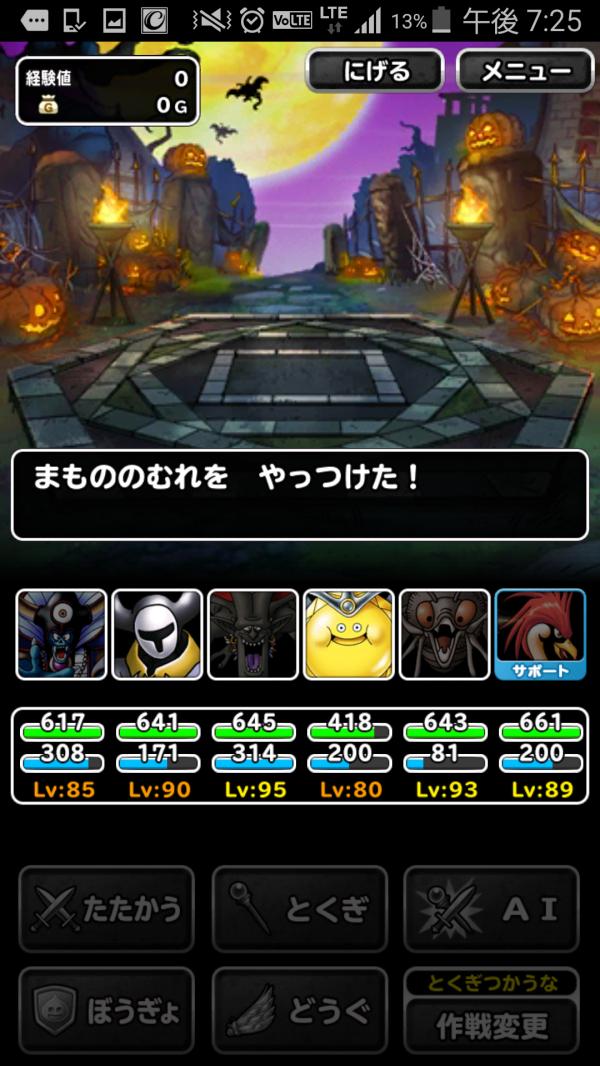Select the yellow slime monster portrait
Viewport: 600px width, 1066px height.
pos(349,634)
